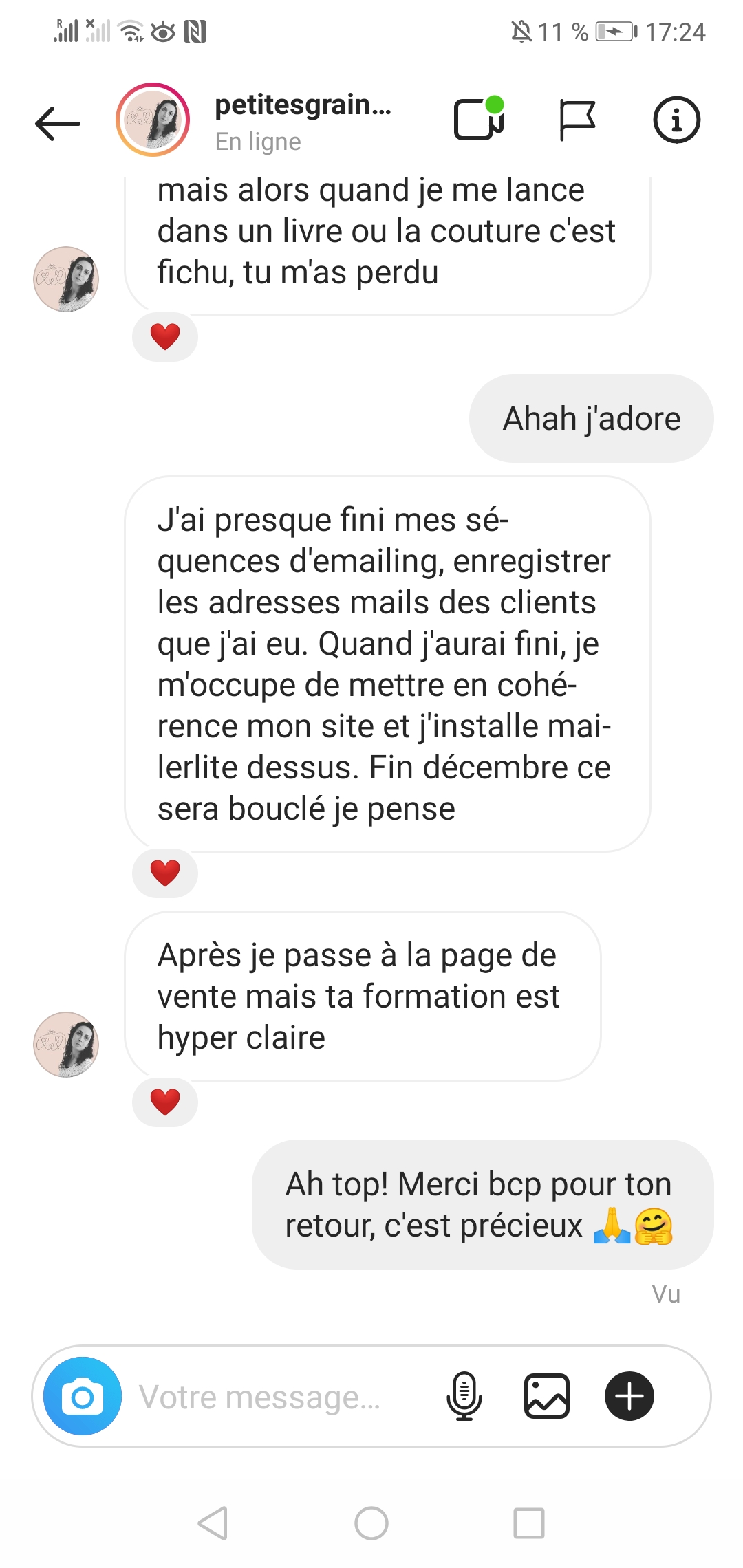View heart reaction under 'Fin décembre' message
The height and width of the screenshot is (1568, 743).
coord(165,873)
